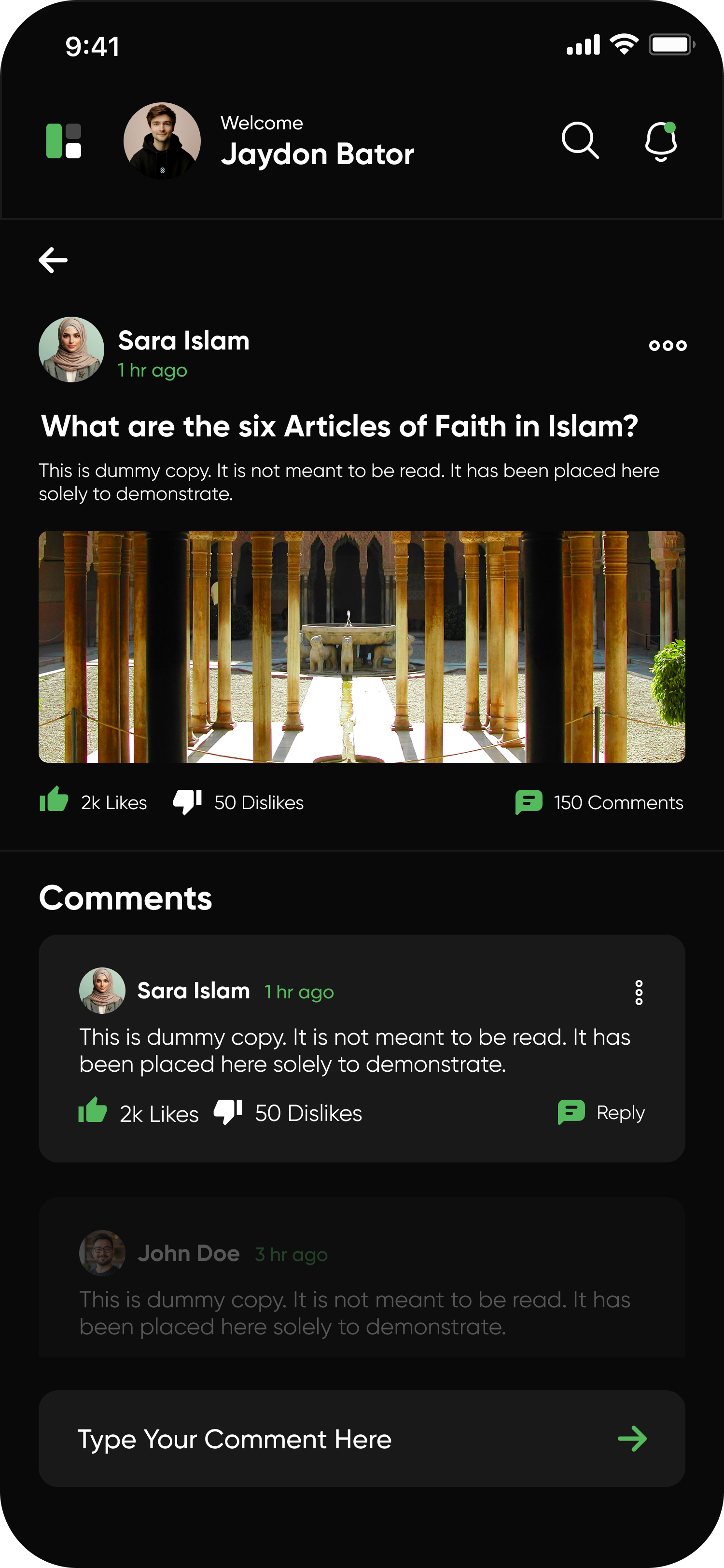The width and height of the screenshot is (724, 1568).
Task: Open Jaydon Bator's profile picture
Action: click(x=162, y=141)
